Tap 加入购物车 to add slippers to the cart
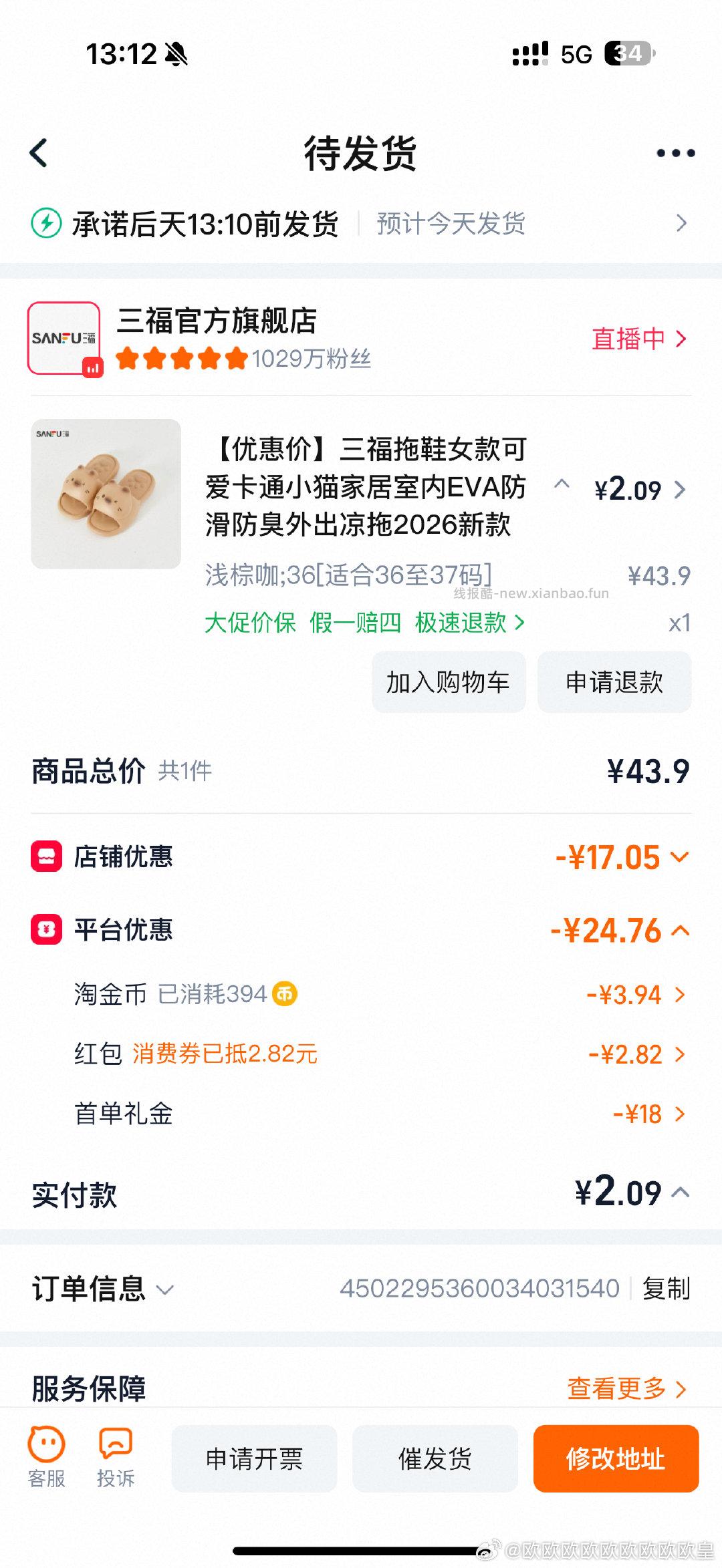 click(449, 682)
